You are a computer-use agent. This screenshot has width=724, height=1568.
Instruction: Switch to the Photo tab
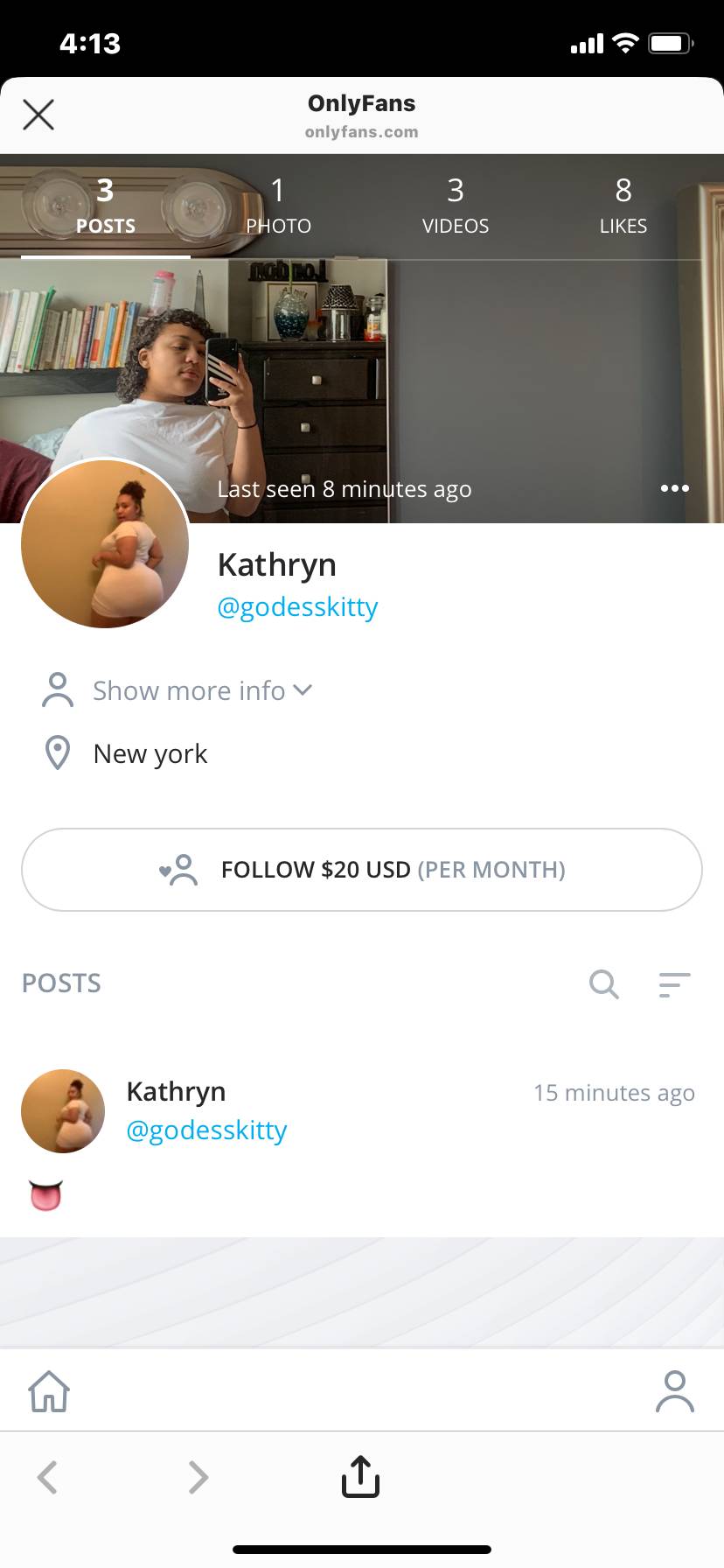pos(278,206)
